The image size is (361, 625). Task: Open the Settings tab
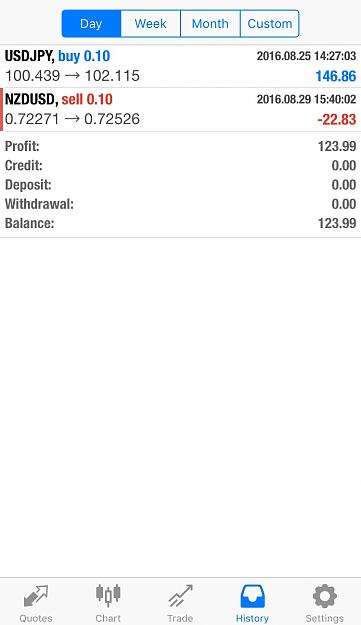tap(324, 603)
